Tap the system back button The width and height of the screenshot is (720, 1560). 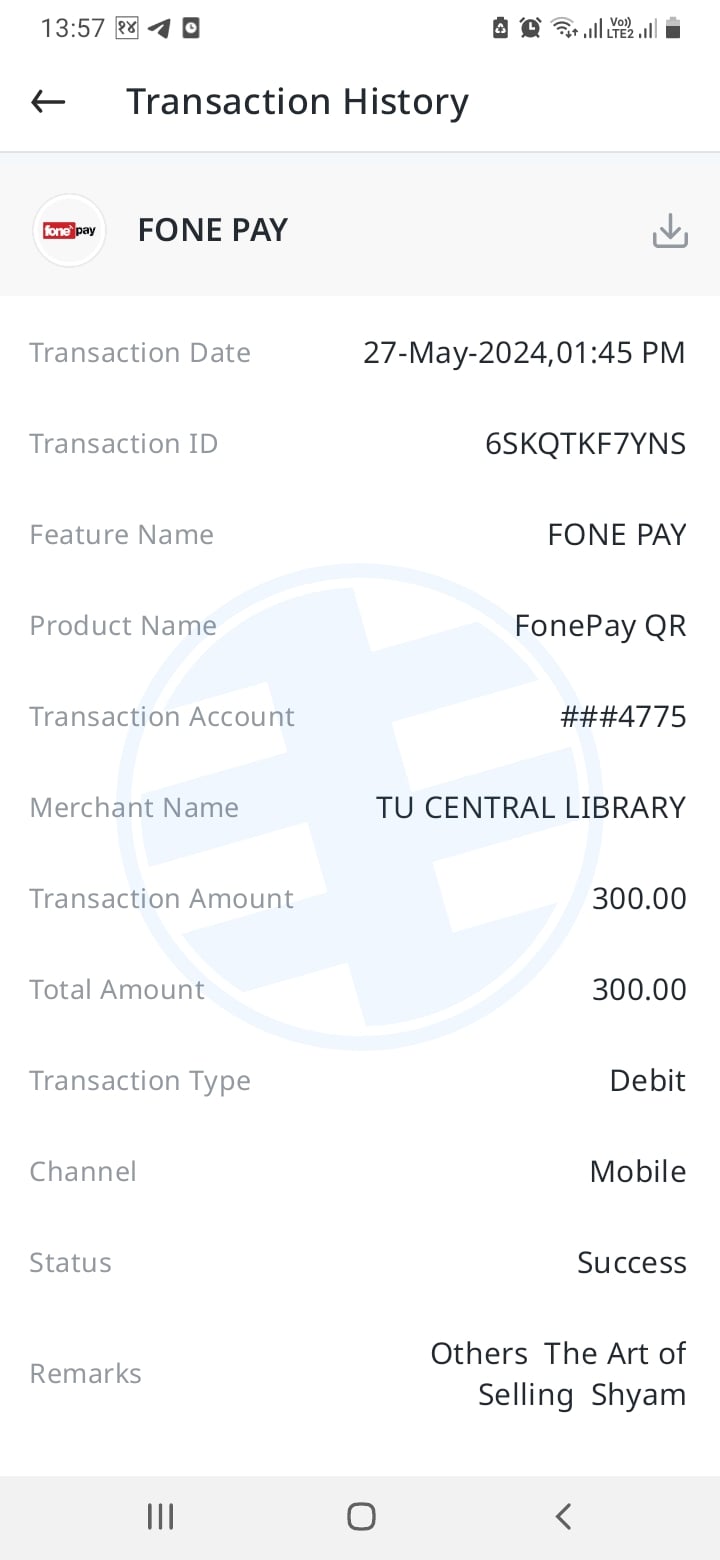coord(563,1517)
